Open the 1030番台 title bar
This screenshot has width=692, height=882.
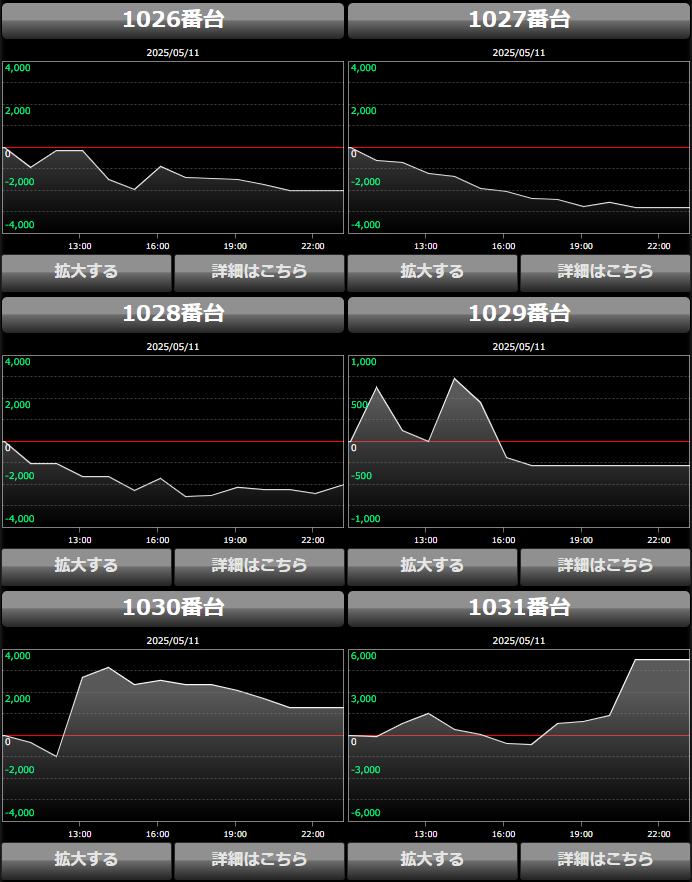173,608
